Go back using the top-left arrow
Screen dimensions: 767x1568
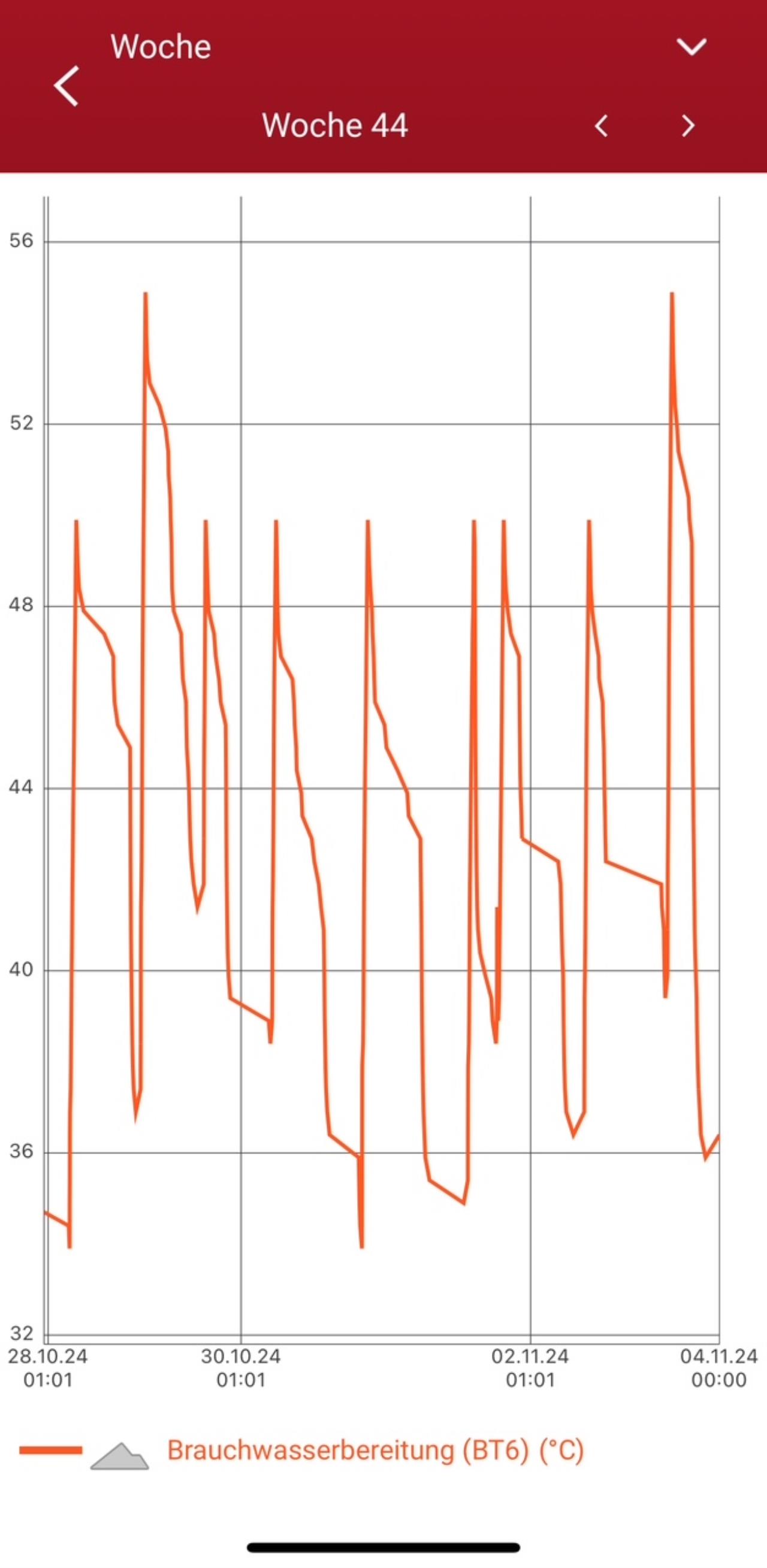click(x=67, y=86)
